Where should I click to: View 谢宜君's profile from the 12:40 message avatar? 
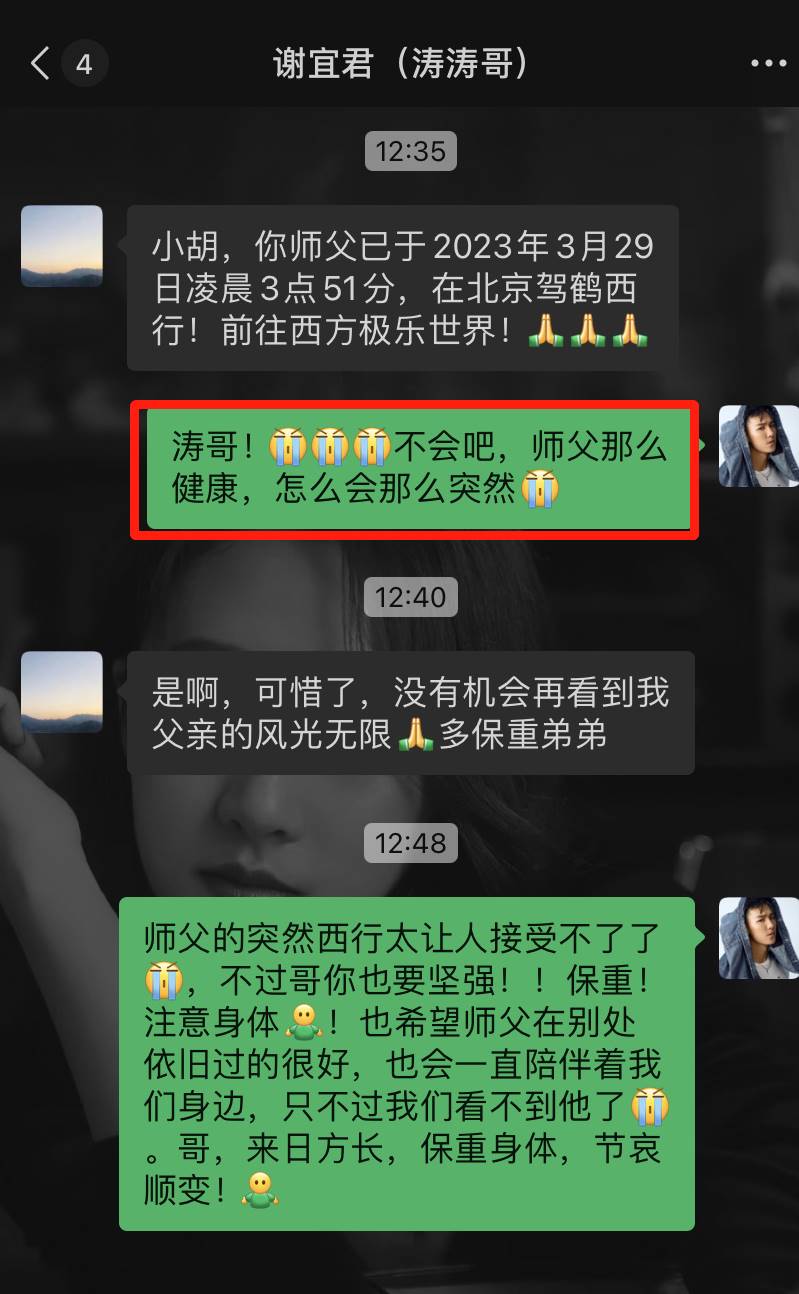click(x=62, y=692)
